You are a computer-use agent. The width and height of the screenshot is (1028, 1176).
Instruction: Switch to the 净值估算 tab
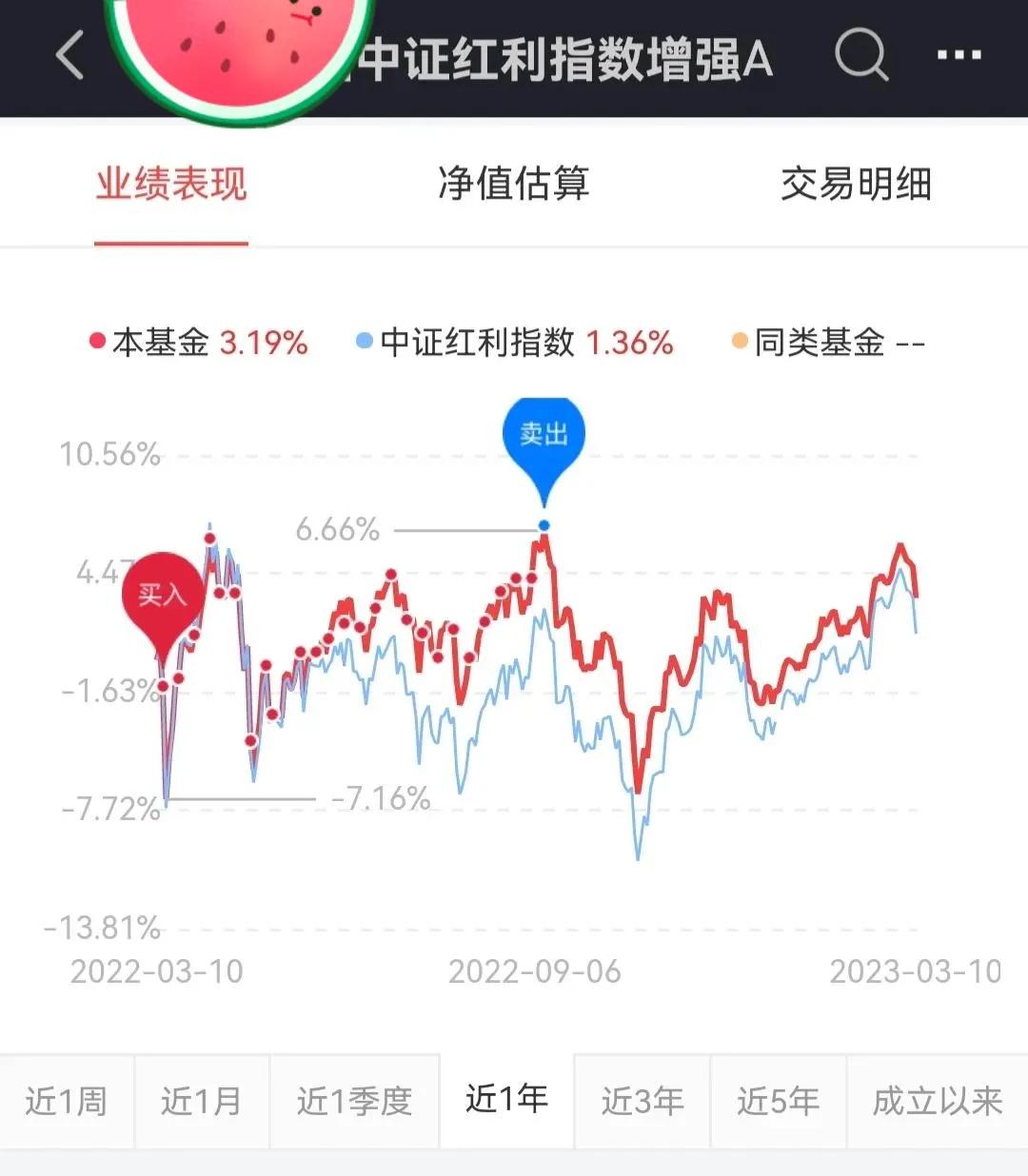(x=514, y=186)
